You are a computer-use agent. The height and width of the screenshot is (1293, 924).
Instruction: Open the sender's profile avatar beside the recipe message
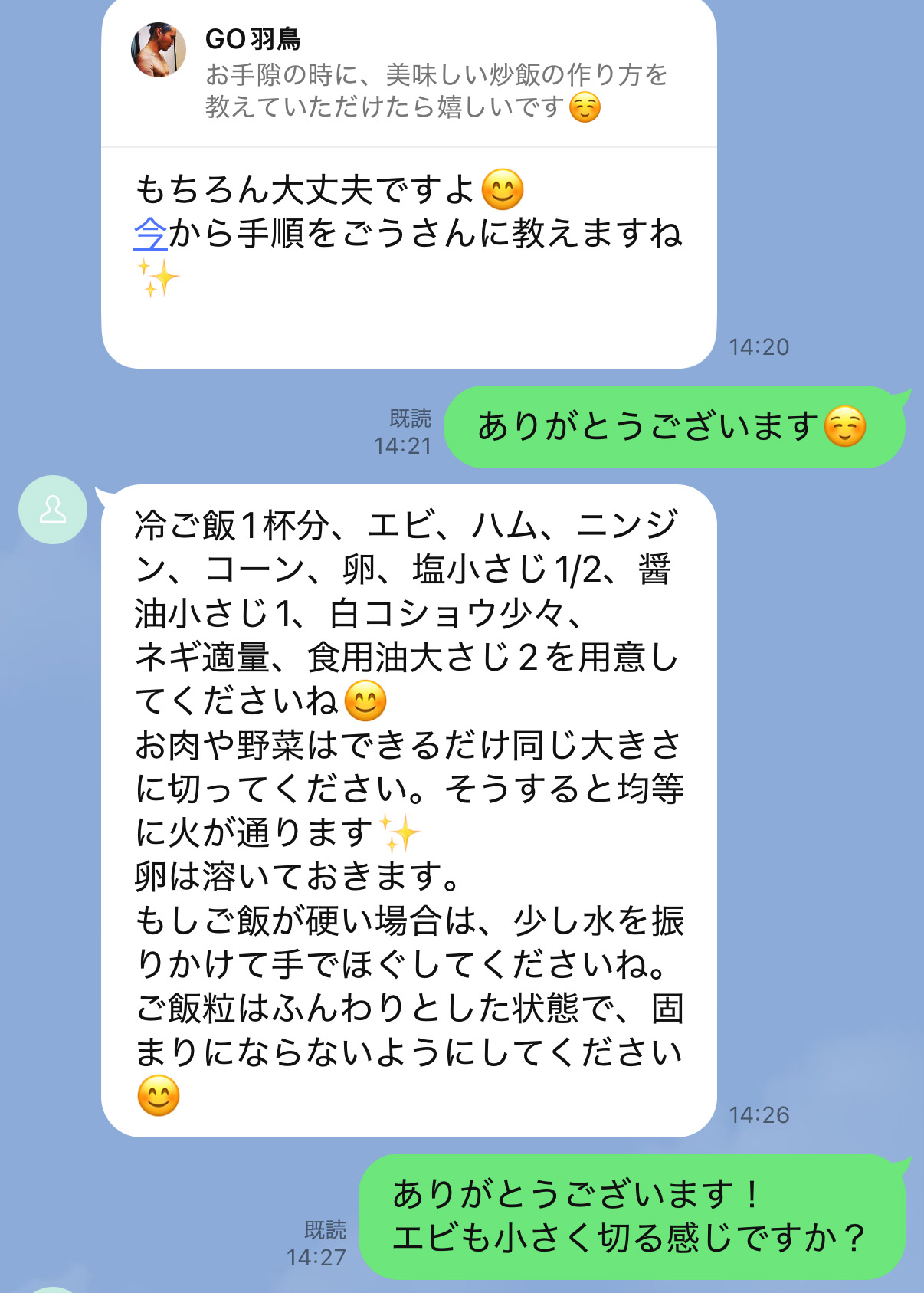[53, 510]
